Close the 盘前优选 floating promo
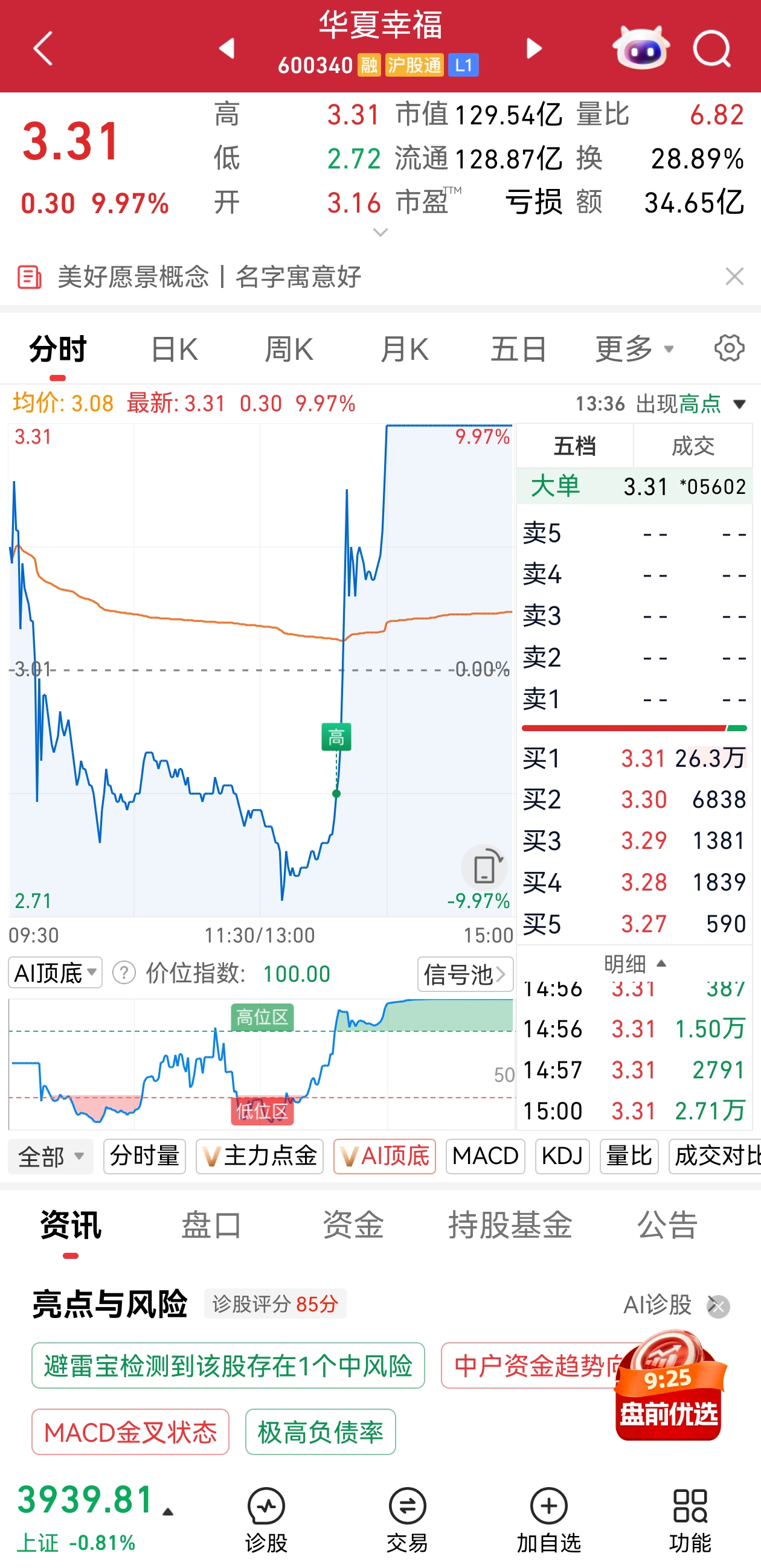This screenshot has width=761, height=1568. point(718,1306)
